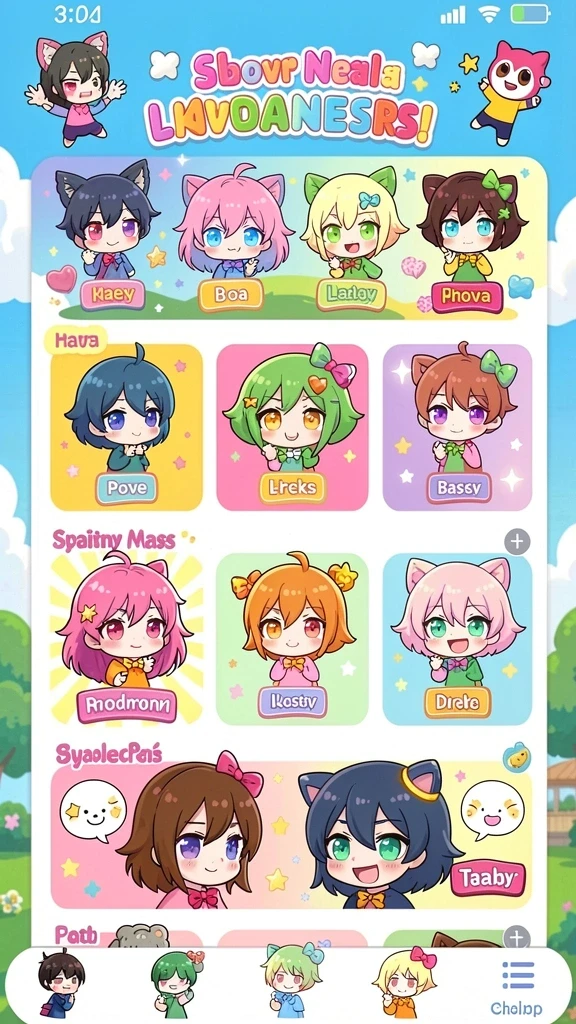Screen dimensions: 576x1024
Task: Open the Drele character card
Action: point(457,639)
